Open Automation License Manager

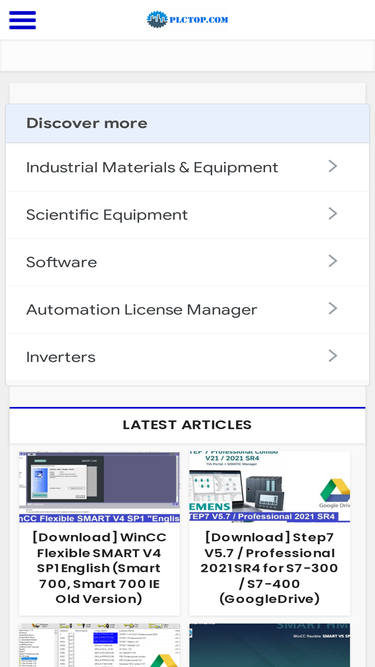click(x=187, y=309)
